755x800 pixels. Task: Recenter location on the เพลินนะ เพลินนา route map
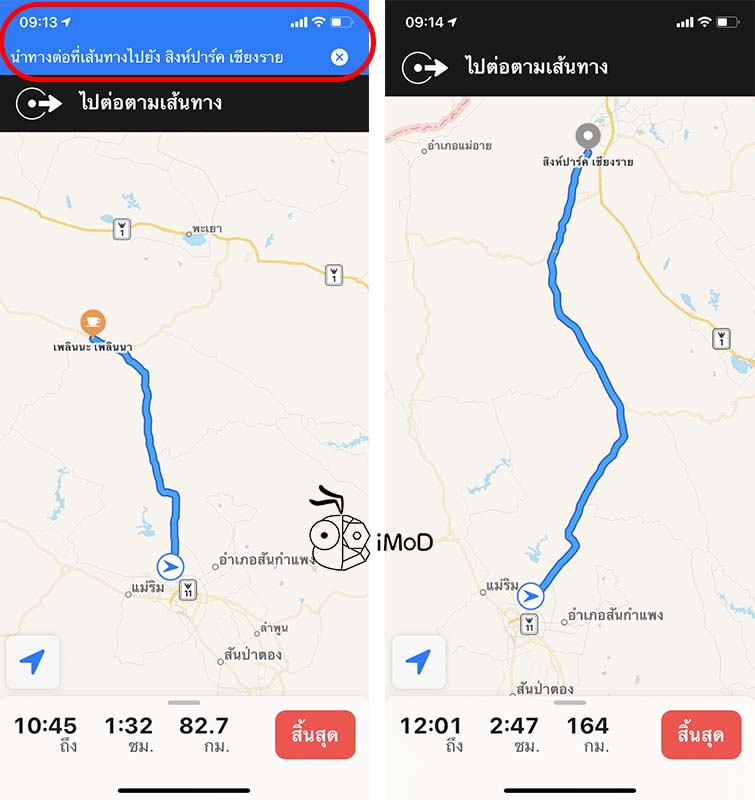pos(32,662)
